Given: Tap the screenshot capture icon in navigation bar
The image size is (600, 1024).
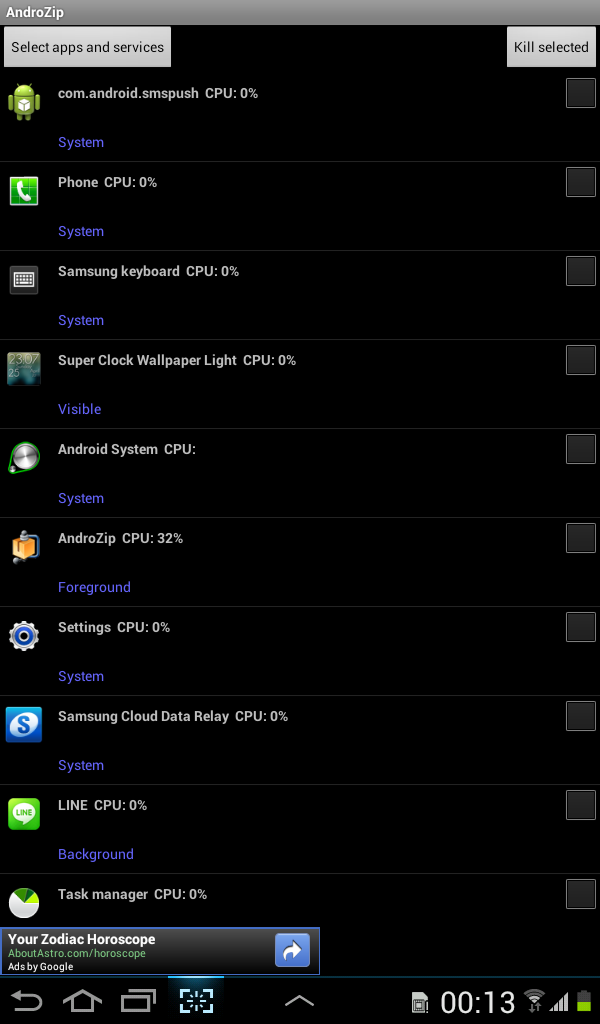Looking at the screenshot, I should pos(196,1000).
